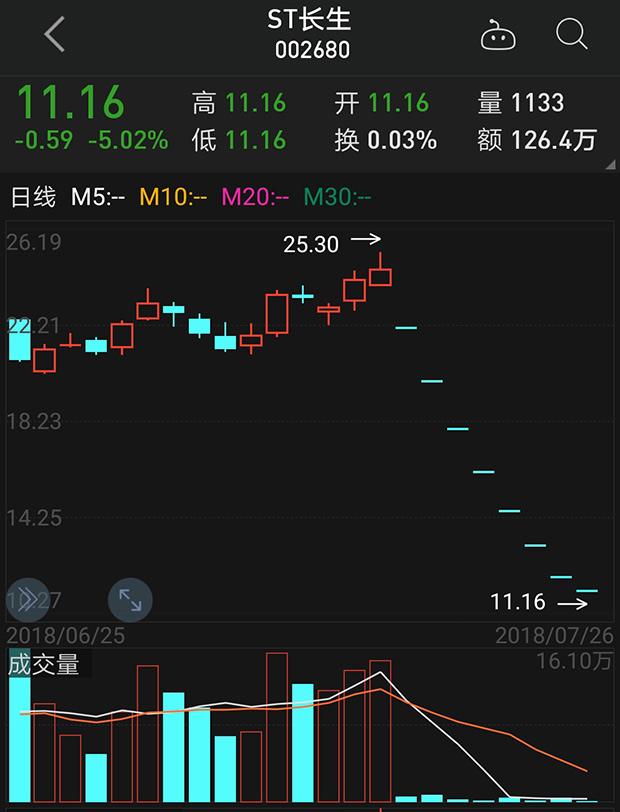Open stock search magnifier
Screen dimensions: 620x812
coord(571,35)
